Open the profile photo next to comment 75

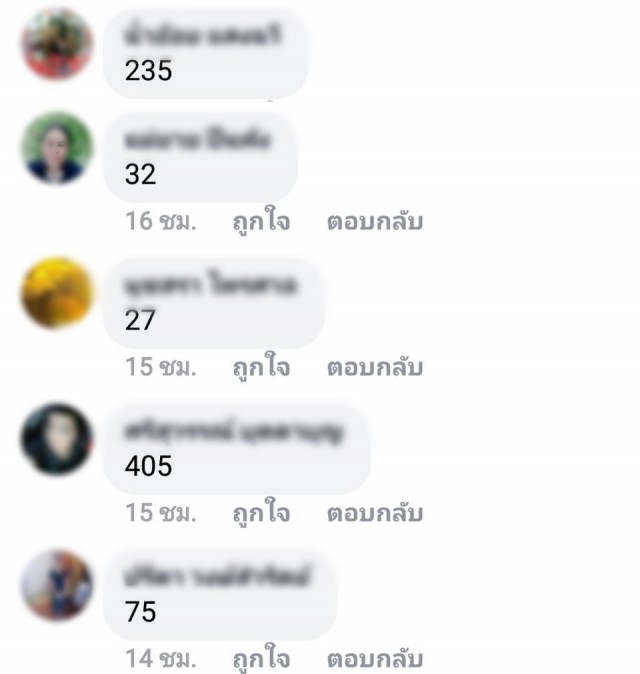point(57,586)
